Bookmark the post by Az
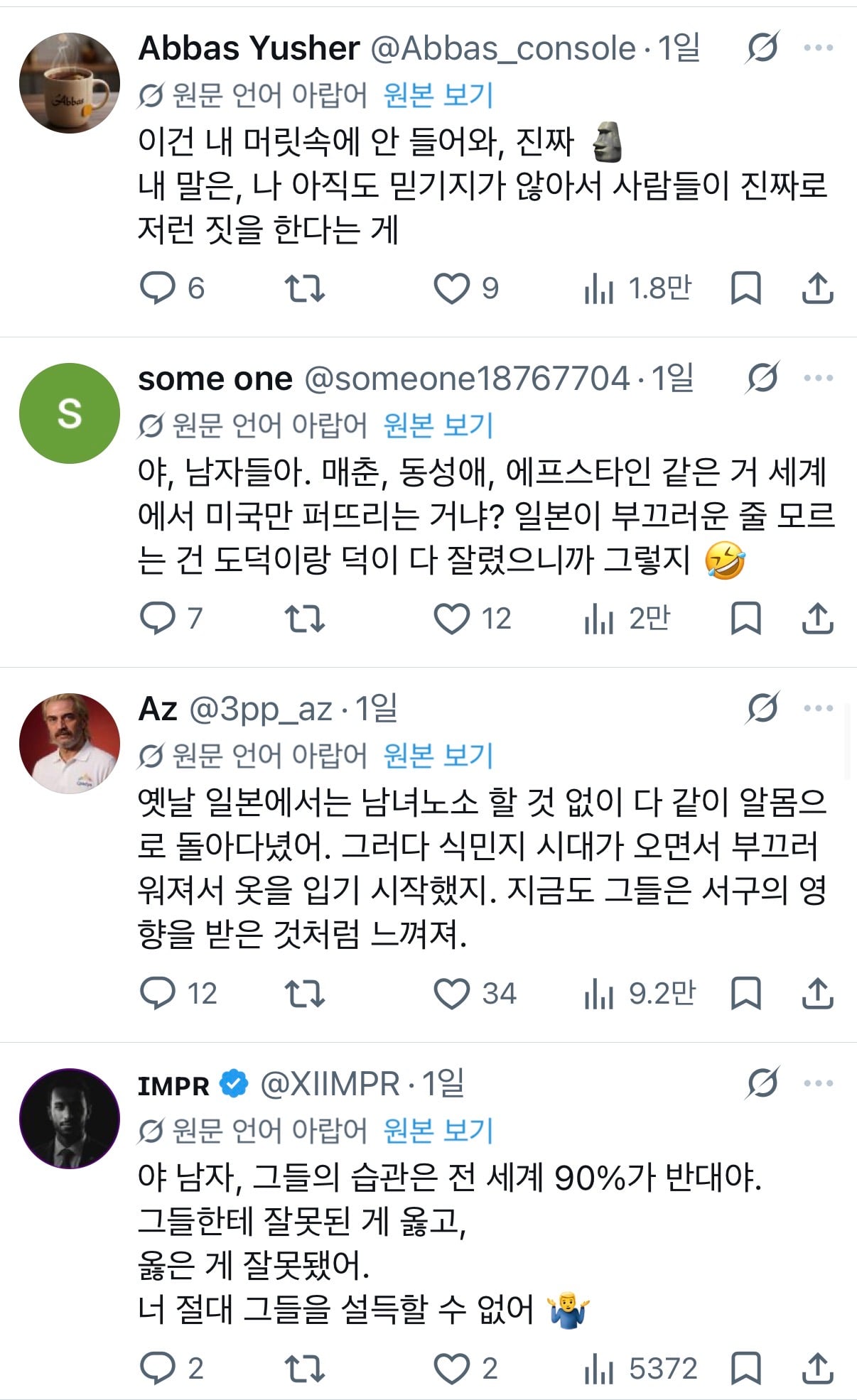Image resolution: width=857 pixels, height=1400 pixels. pos(745,993)
